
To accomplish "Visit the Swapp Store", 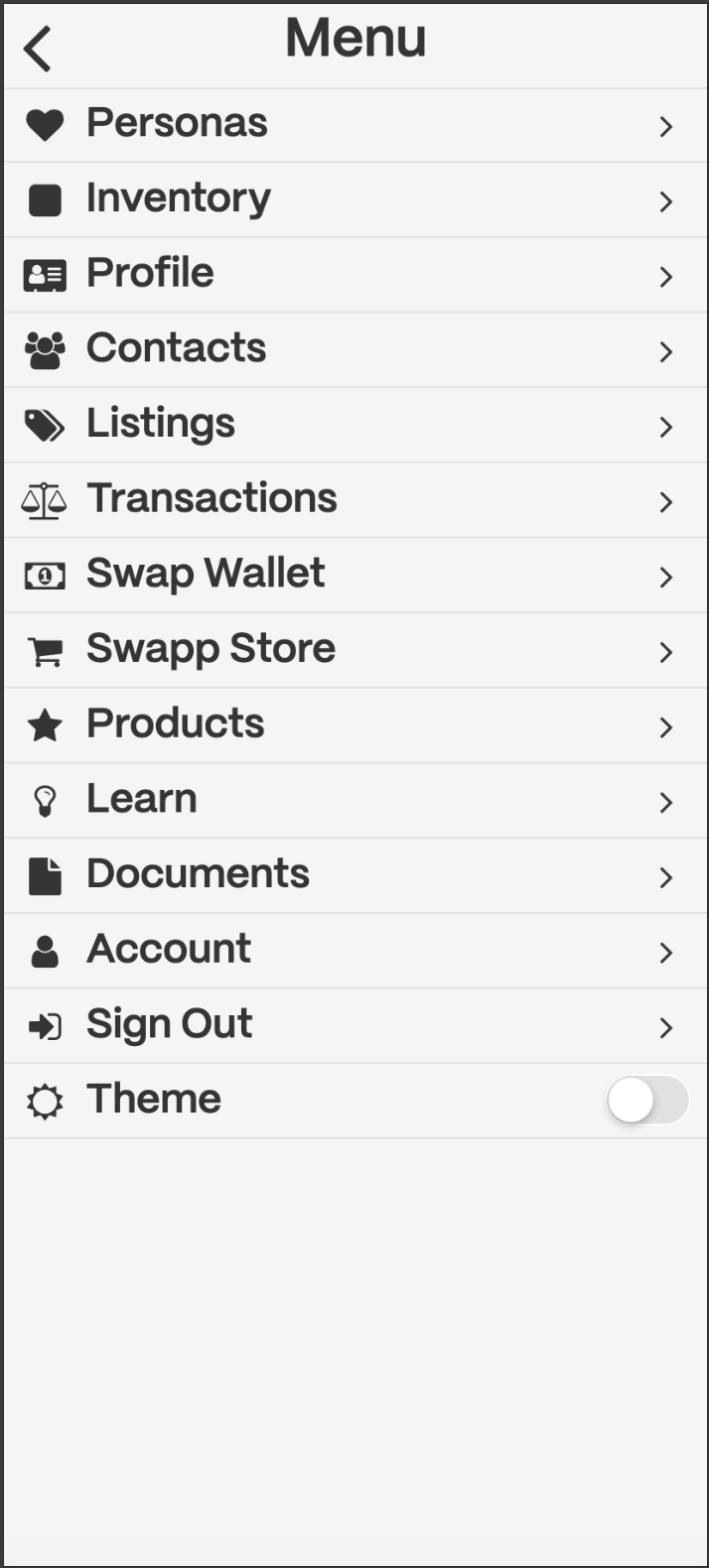I will click(354, 650).
